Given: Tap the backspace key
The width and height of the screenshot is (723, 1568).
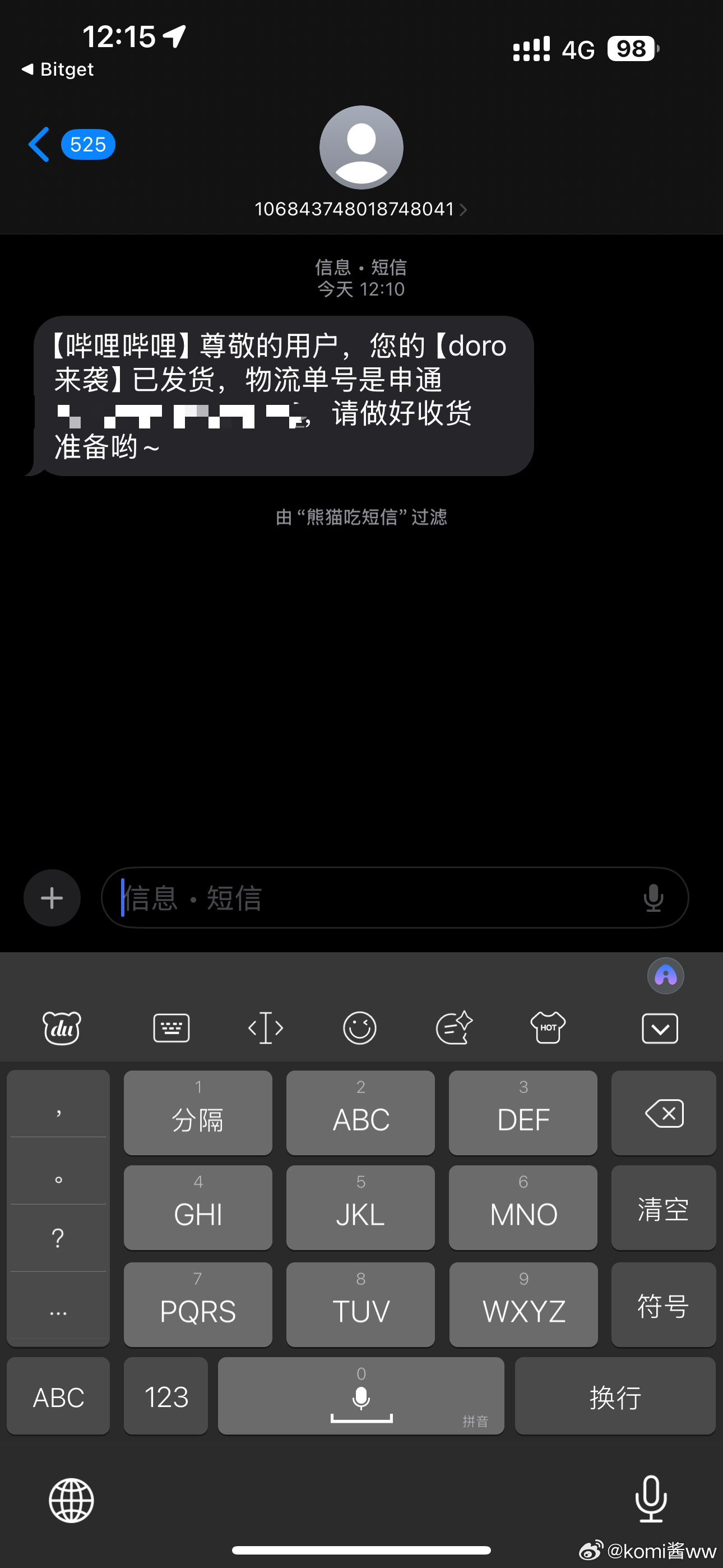Looking at the screenshot, I should click(x=664, y=1113).
